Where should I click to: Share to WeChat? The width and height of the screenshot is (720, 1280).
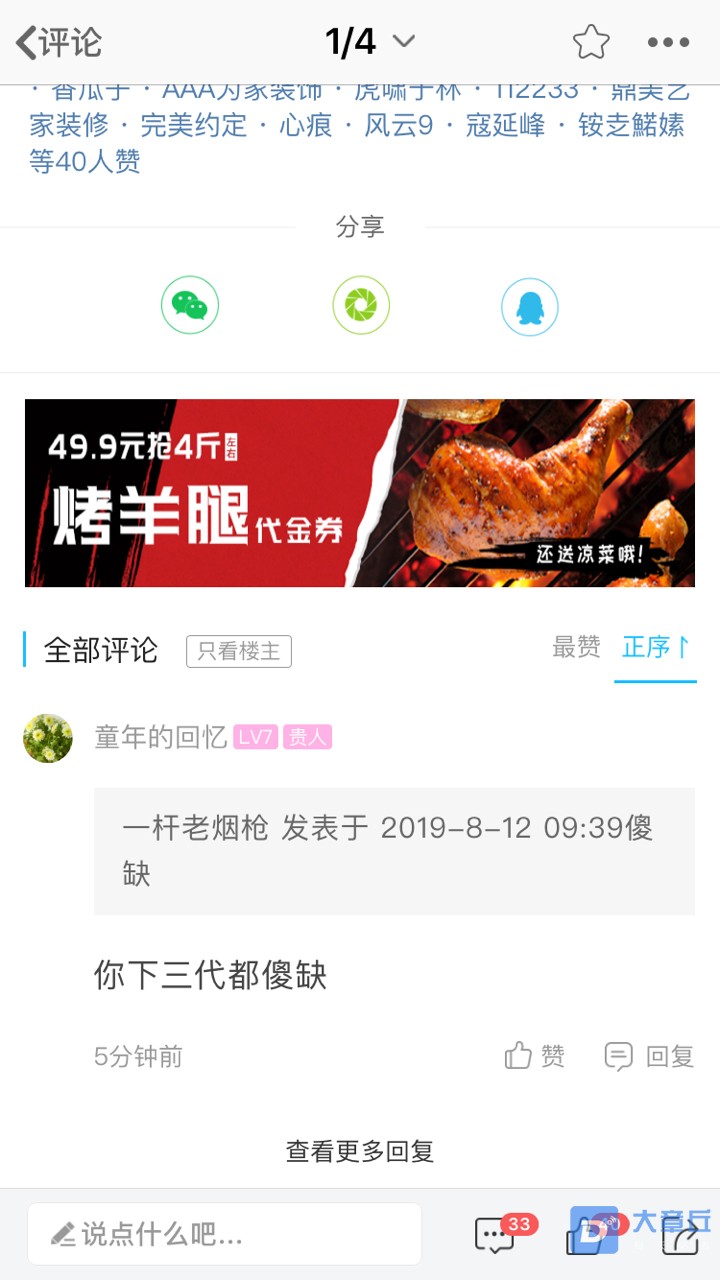point(190,306)
